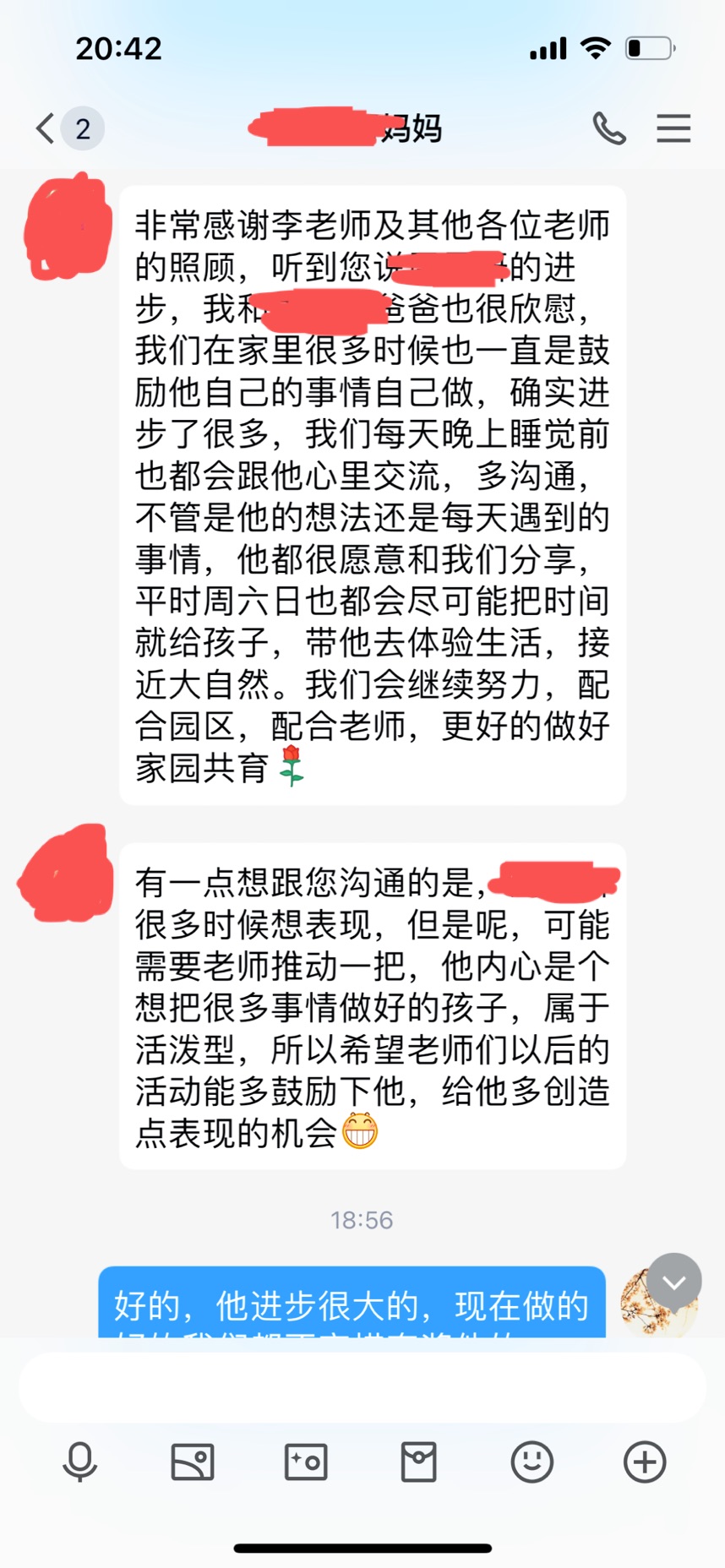
Task: Open the camera to take a photo
Action: coord(306,1462)
